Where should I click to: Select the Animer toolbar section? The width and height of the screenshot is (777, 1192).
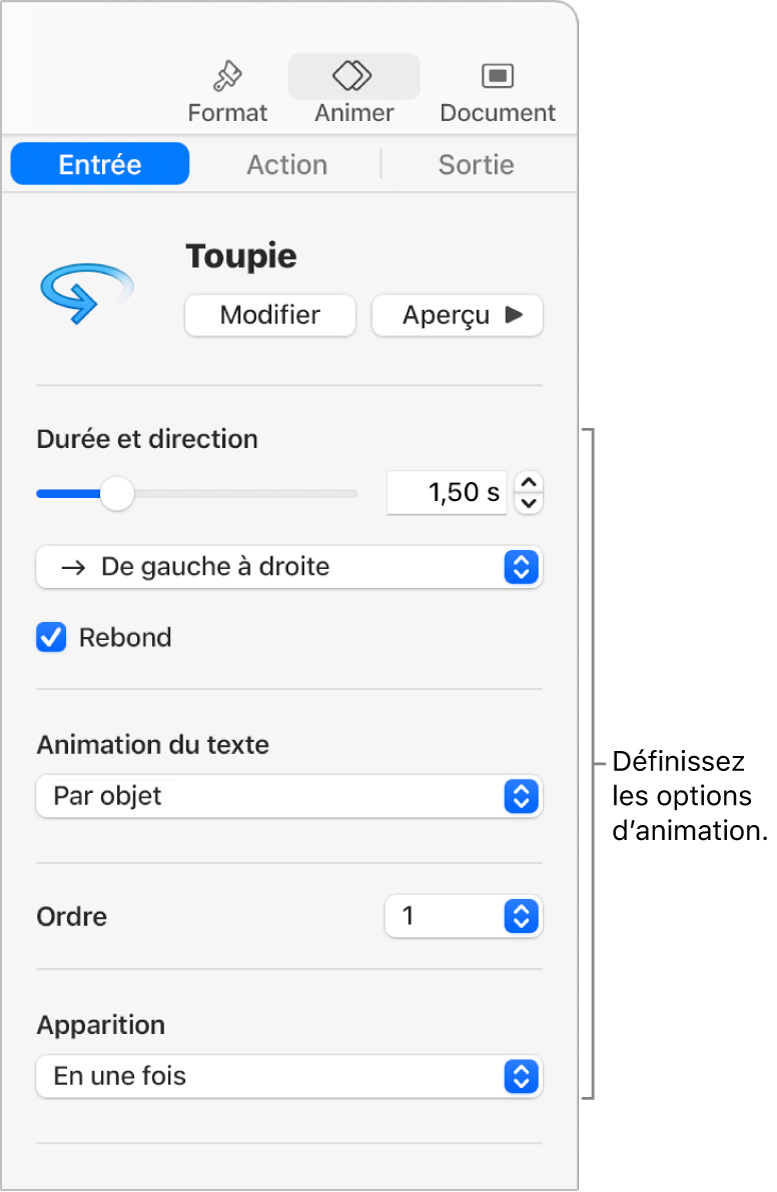click(x=354, y=91)
